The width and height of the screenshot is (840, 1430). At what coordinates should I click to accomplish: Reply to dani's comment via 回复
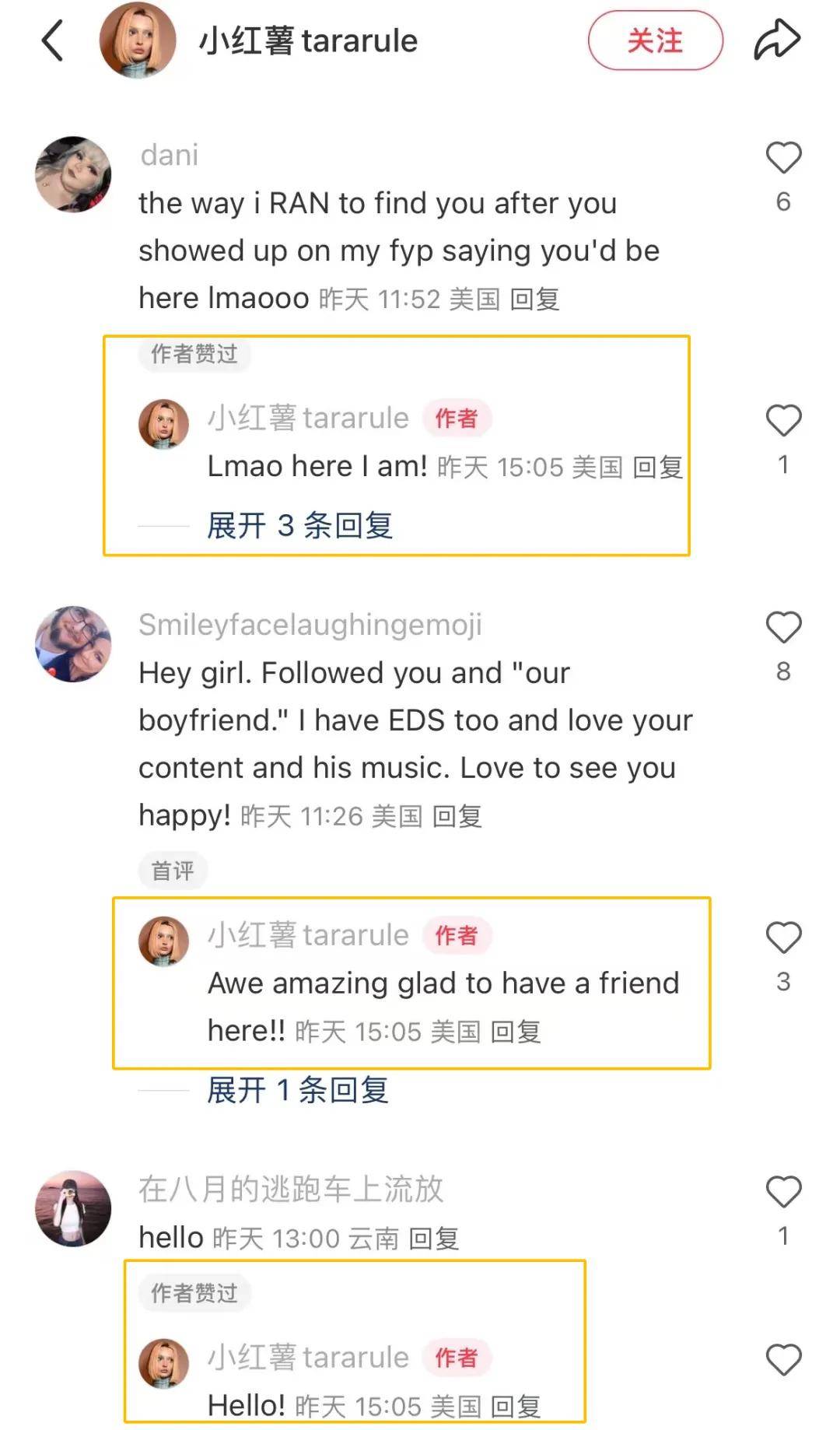click(535, 300)
